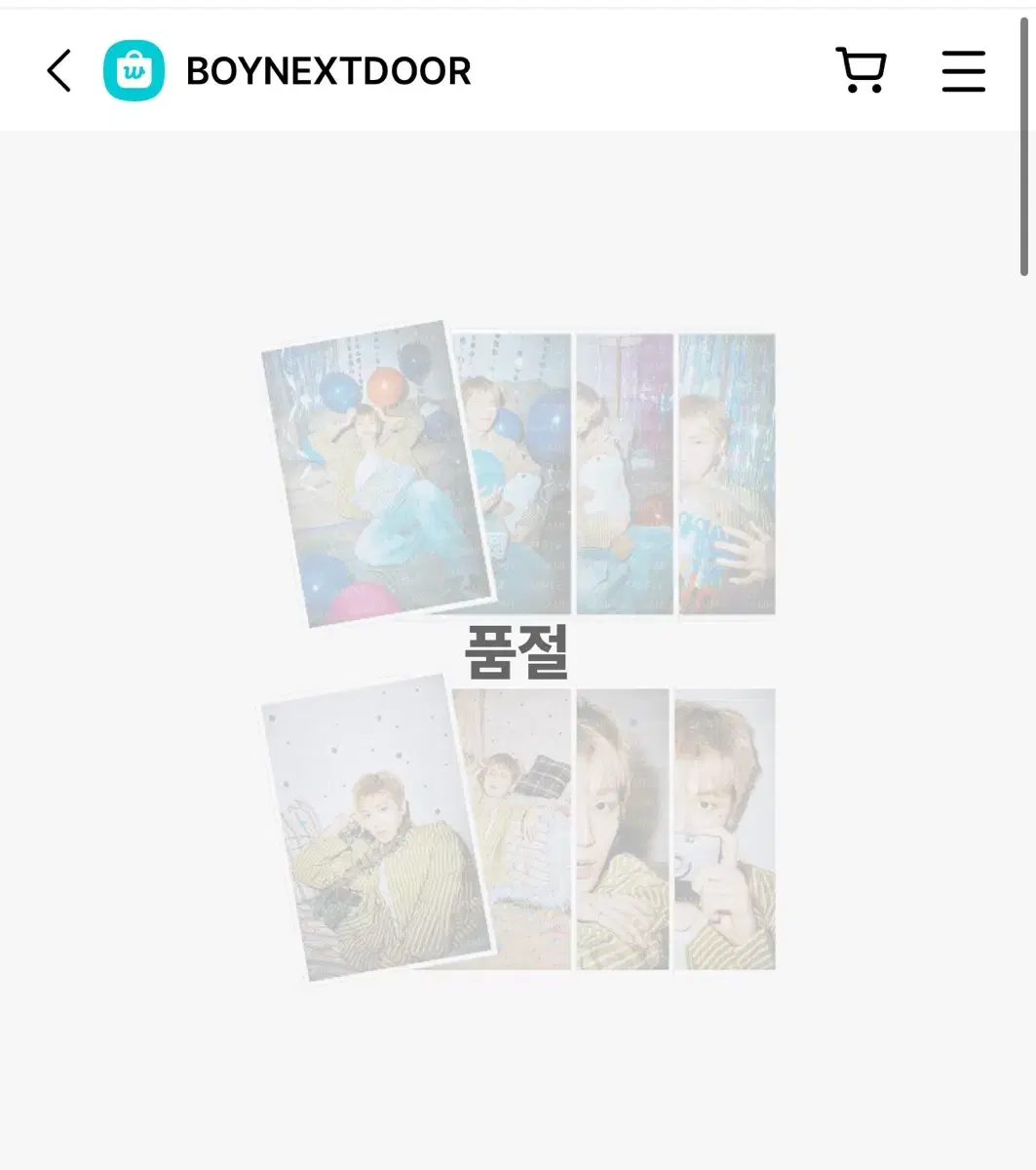1036x1170 pixels.
Task: Click the cart icon to view items
Action: click(862, 69)
